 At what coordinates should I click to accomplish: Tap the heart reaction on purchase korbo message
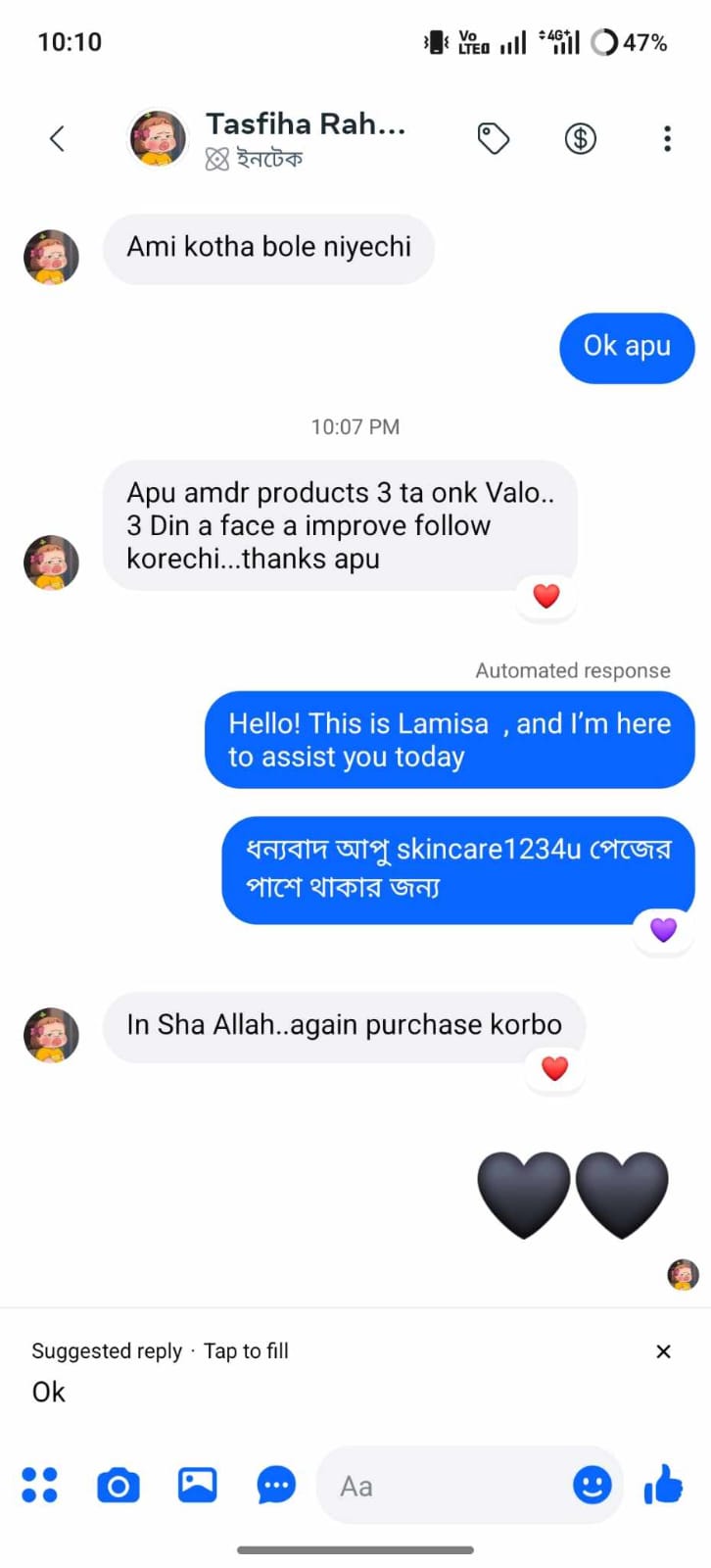pyautogui.click(x=555, y=1068)
